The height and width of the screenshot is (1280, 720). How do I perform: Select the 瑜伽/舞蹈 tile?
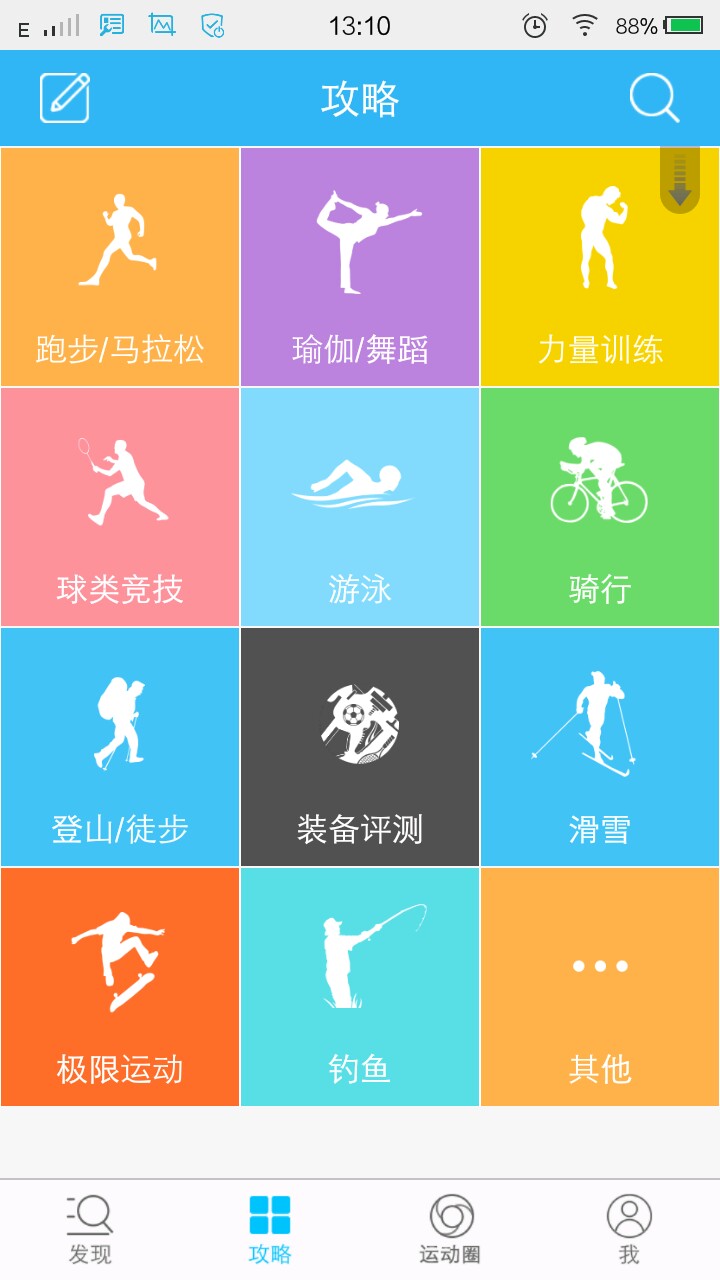click(360, 267)
